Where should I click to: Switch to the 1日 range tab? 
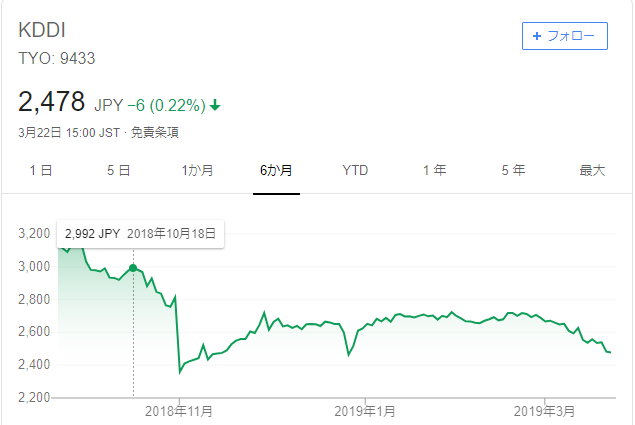coord(41,171)
